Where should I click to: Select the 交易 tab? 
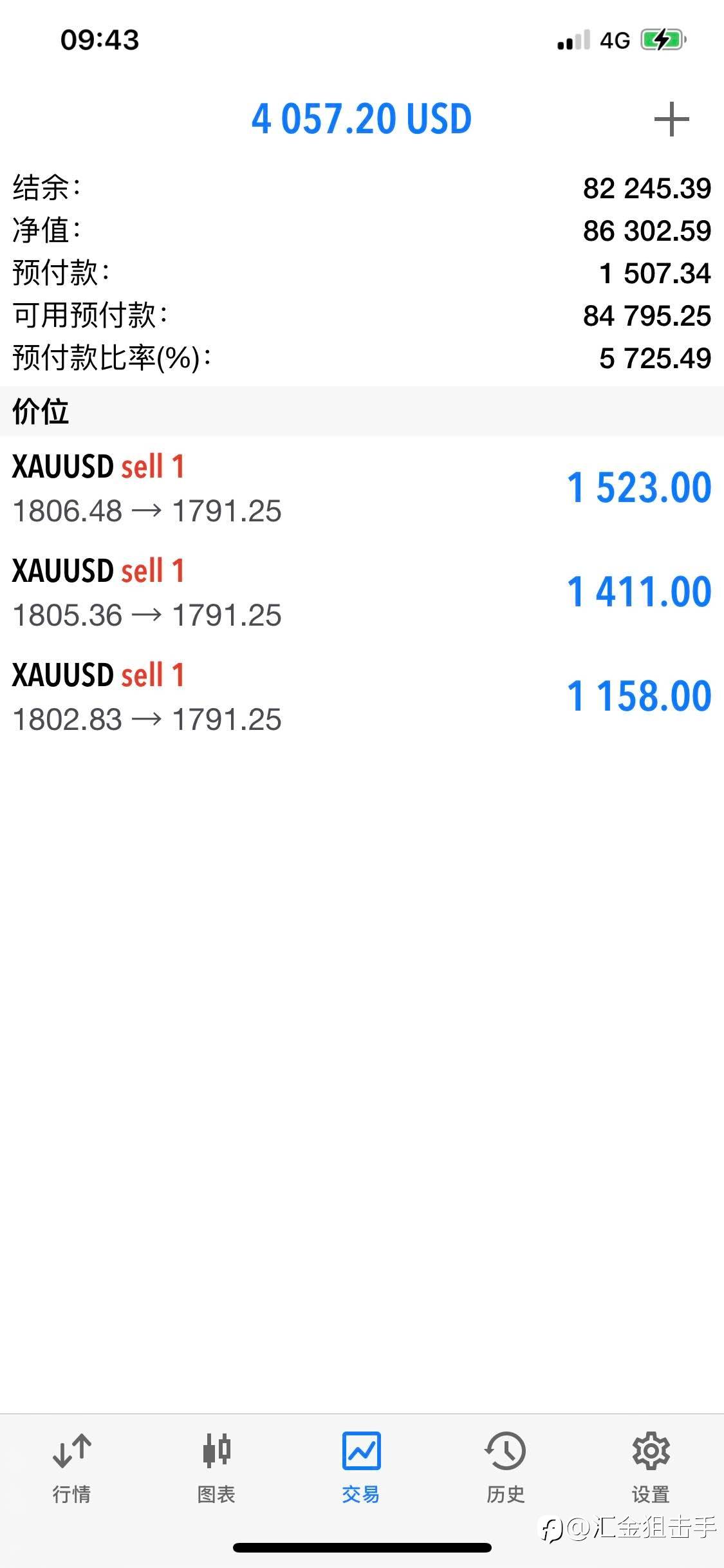pos(361,1468)
